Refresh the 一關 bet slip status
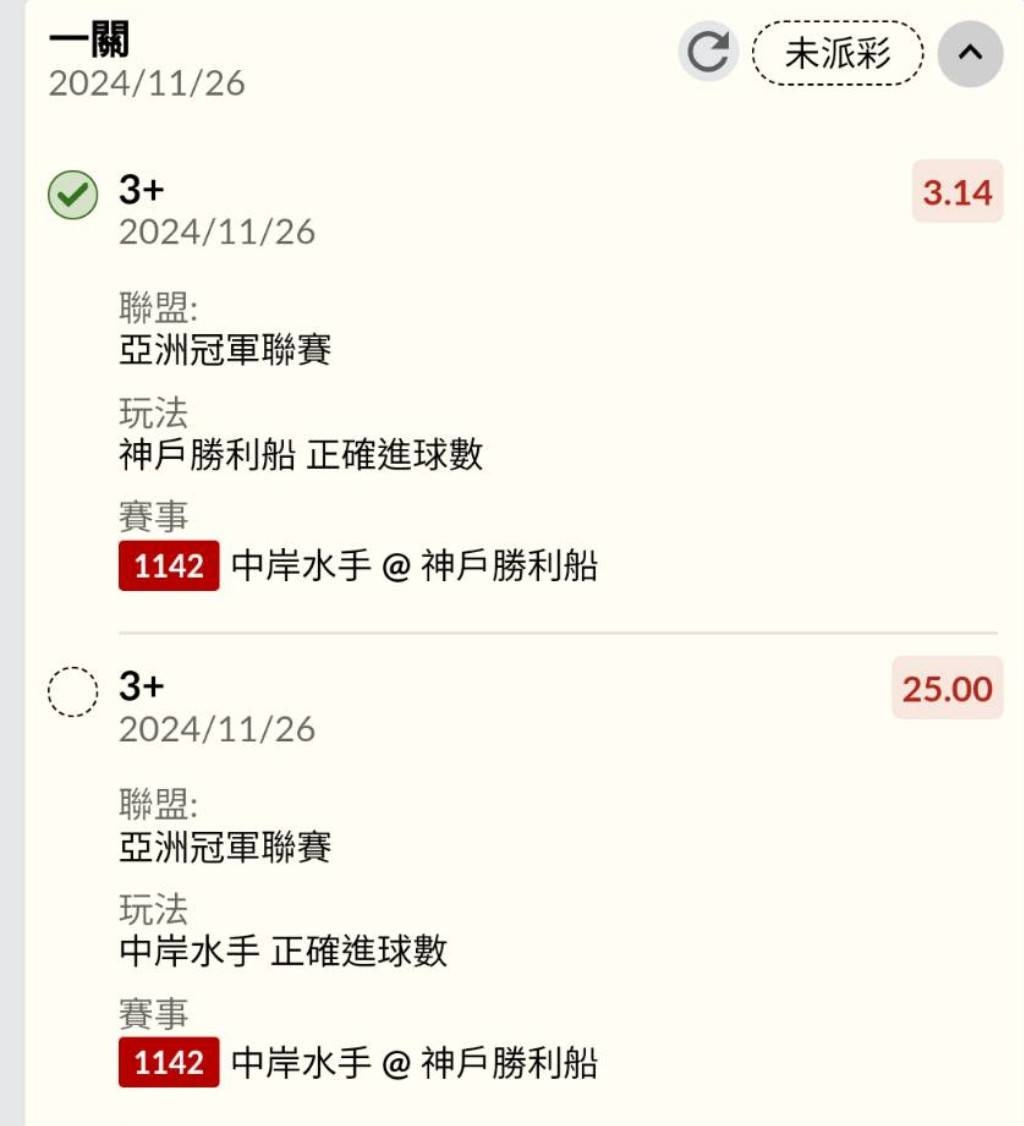Viewport: 1024px width, 1126px height. (708, 52)
